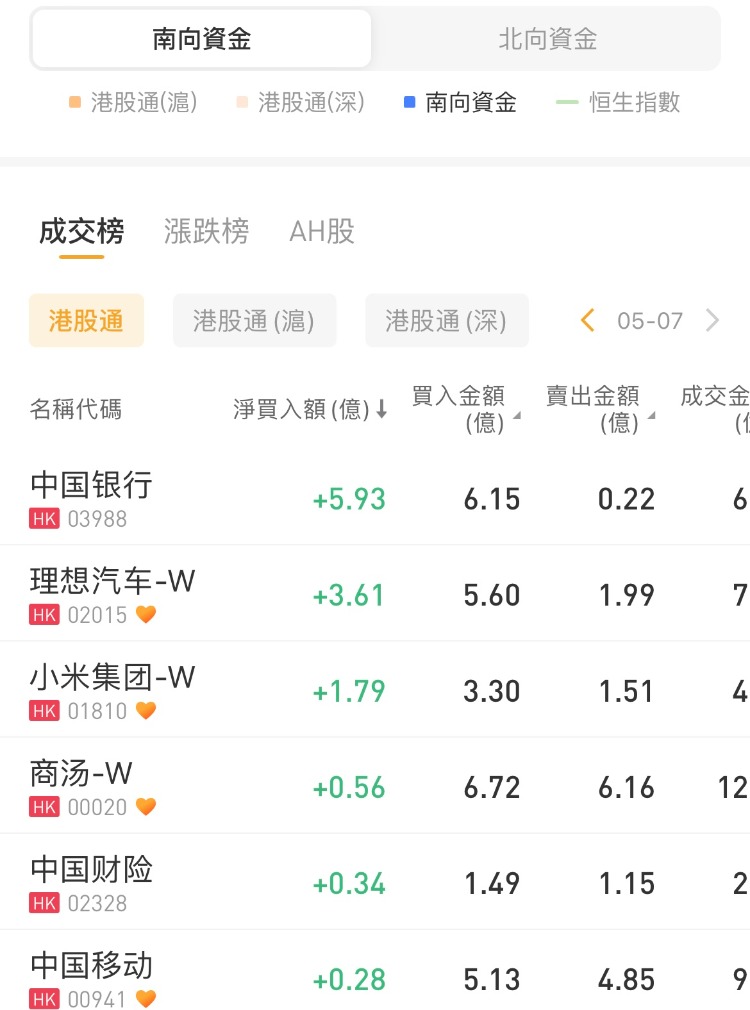The image size is (750, 1010).
Task: Switch to 北向資金 segment
Action: [x=547, y=39]
